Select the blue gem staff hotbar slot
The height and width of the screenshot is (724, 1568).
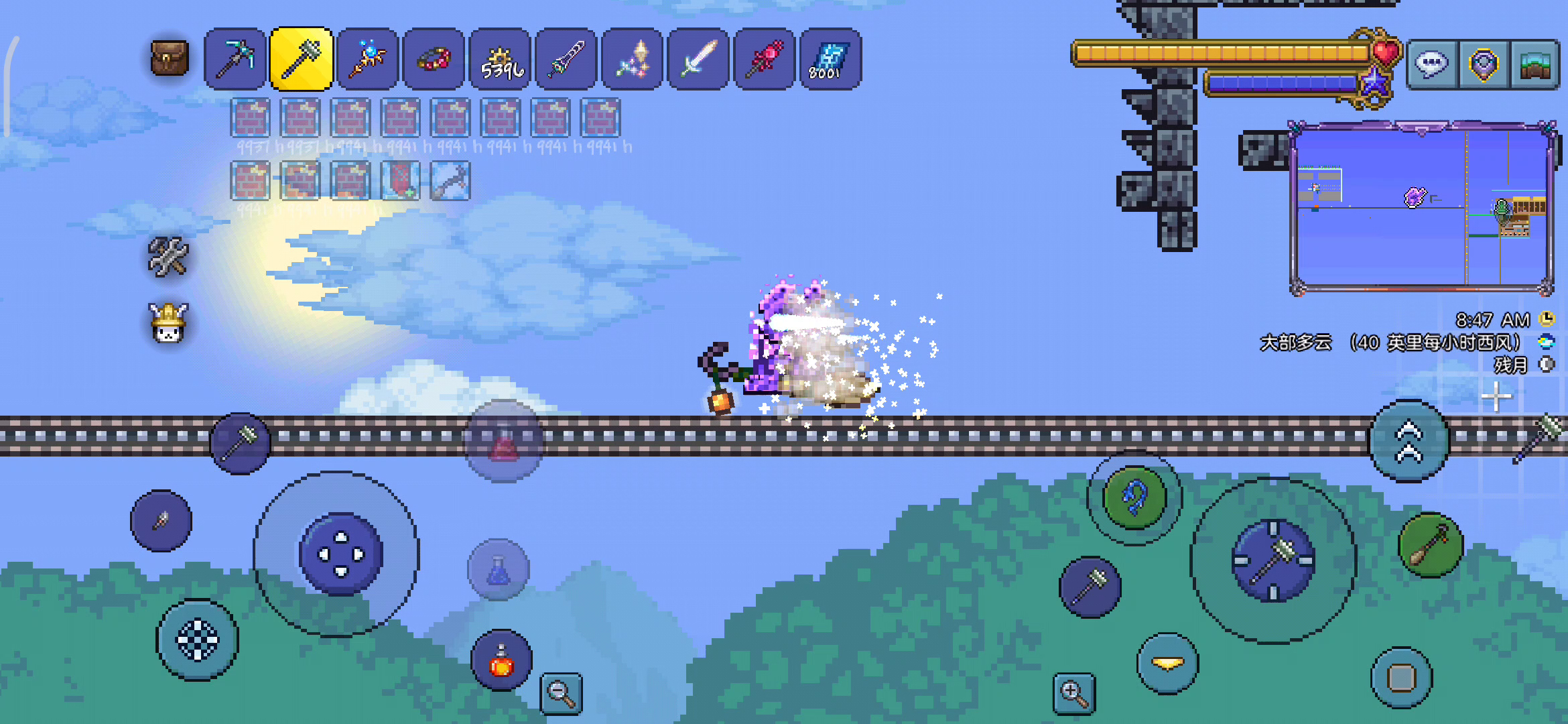click(367, 59)
